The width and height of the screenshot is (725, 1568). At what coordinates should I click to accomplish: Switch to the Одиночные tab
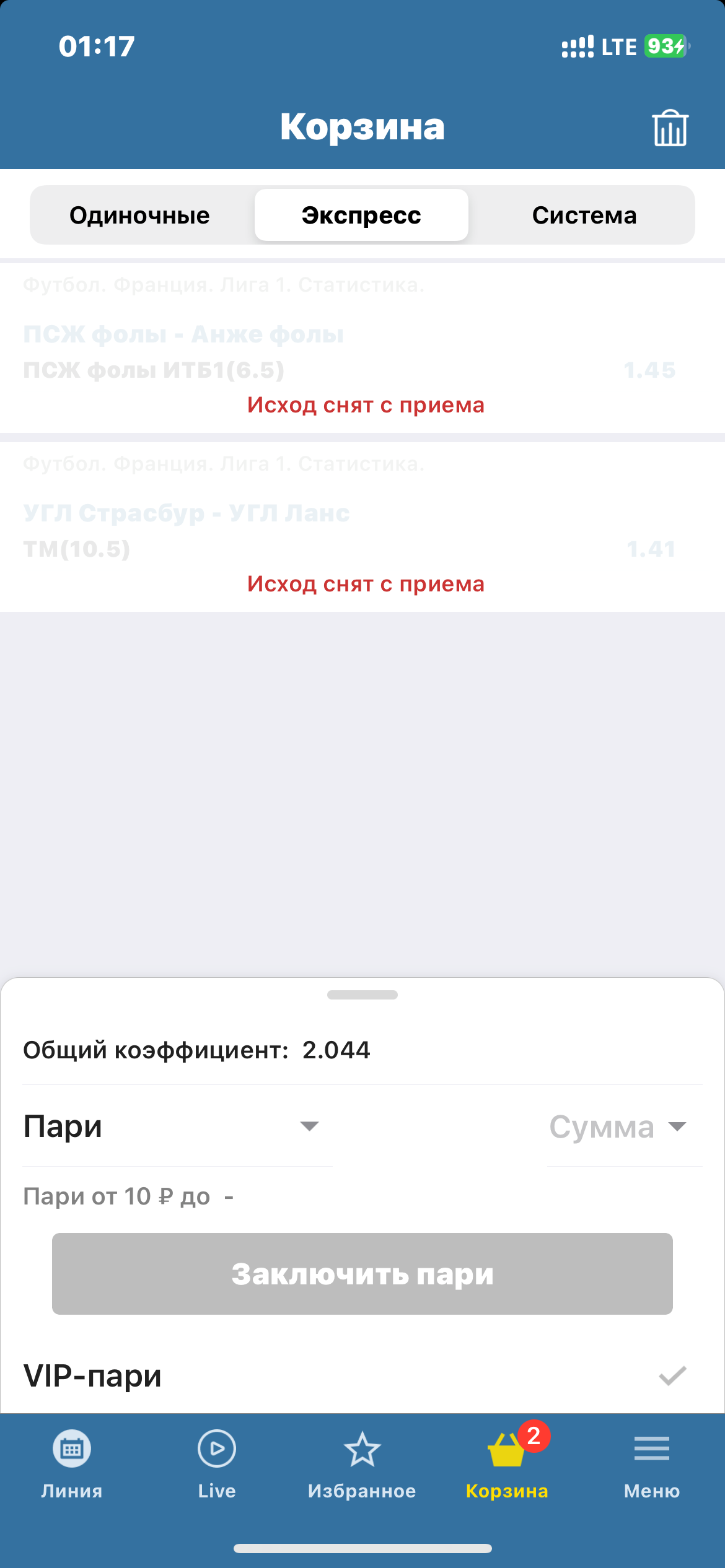[x=139, y=216]
